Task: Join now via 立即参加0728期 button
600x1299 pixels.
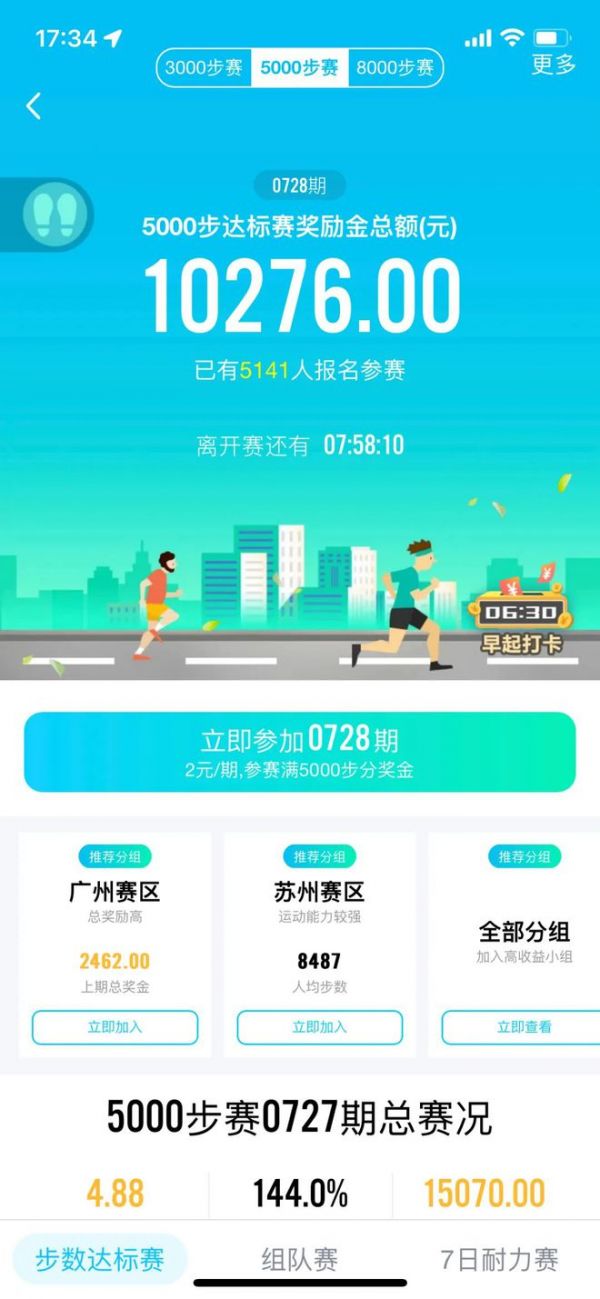Action: (300, 752)
